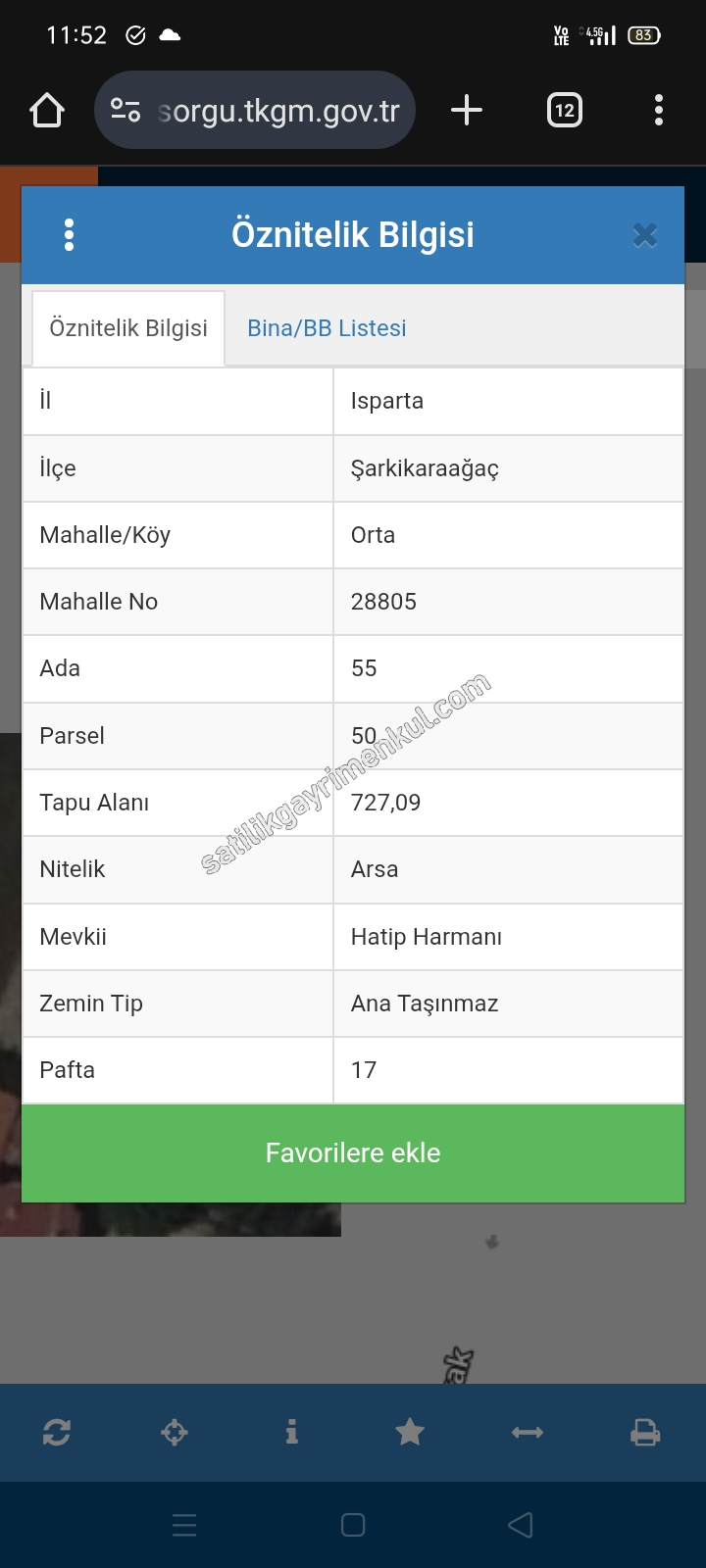This screenshot has height=1568, width=706.
Task: Tap the horizontal arrows measure icon
Action: [x=528, y=1433]
